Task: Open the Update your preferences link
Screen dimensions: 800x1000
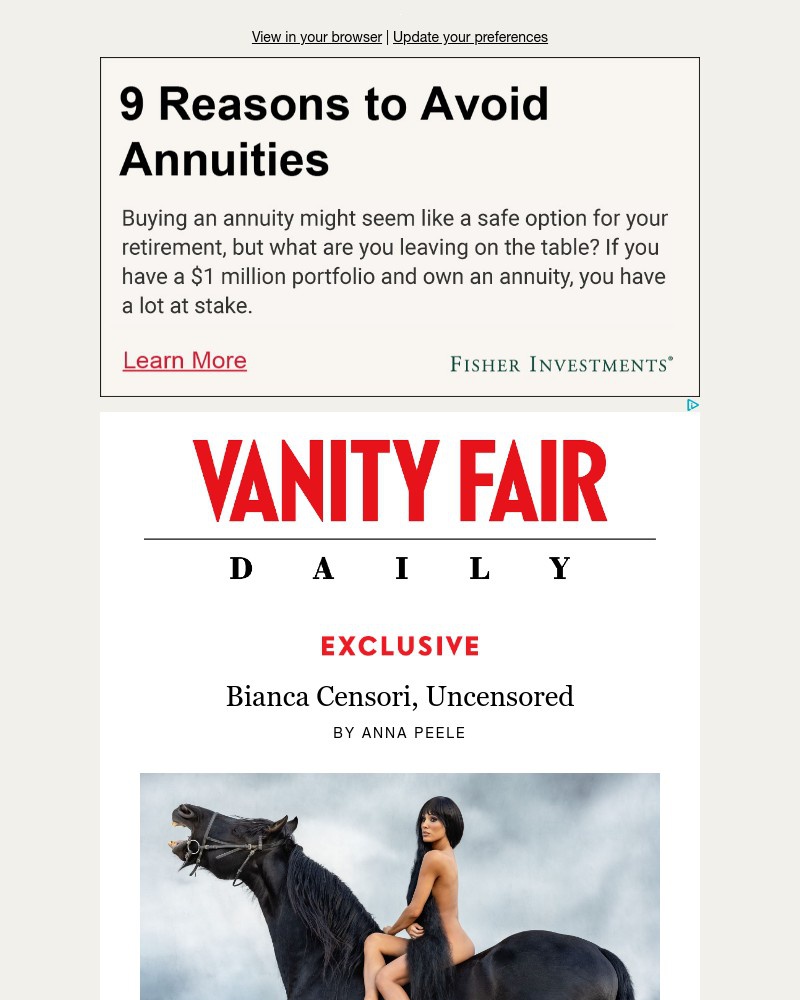Action: coord(470,37)
